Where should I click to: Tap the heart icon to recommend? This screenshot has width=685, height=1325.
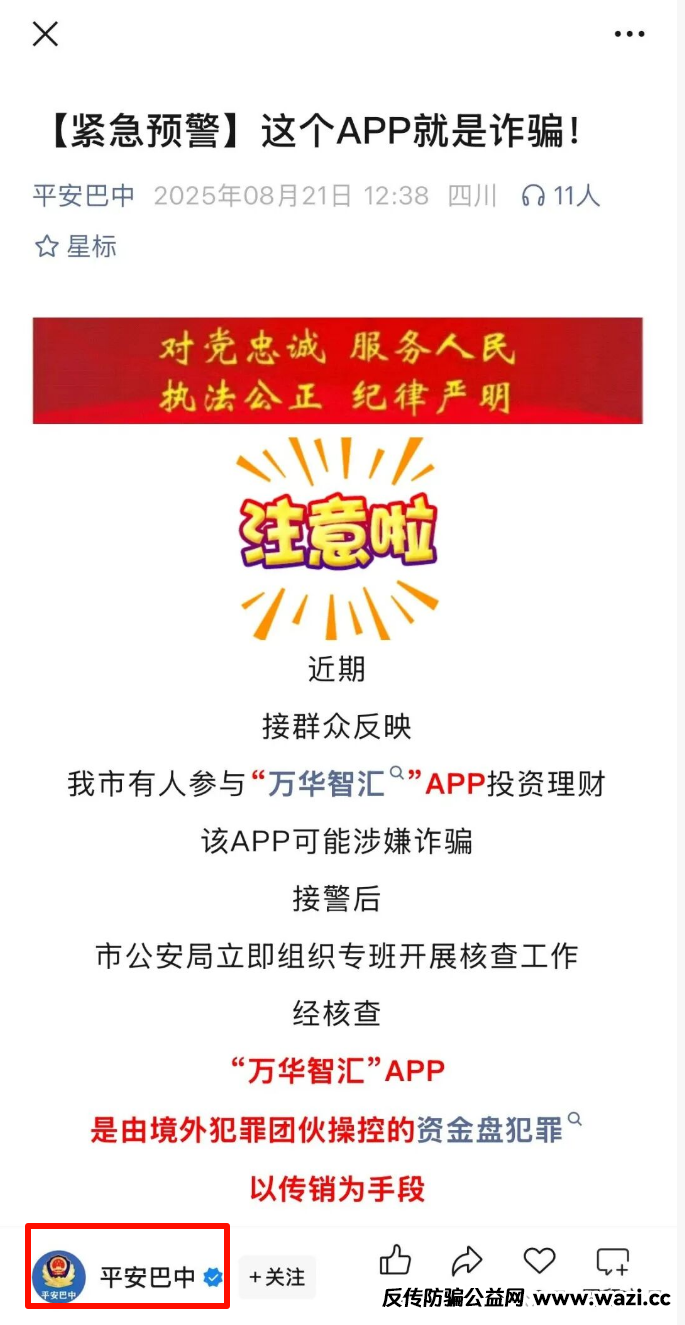540,1261
